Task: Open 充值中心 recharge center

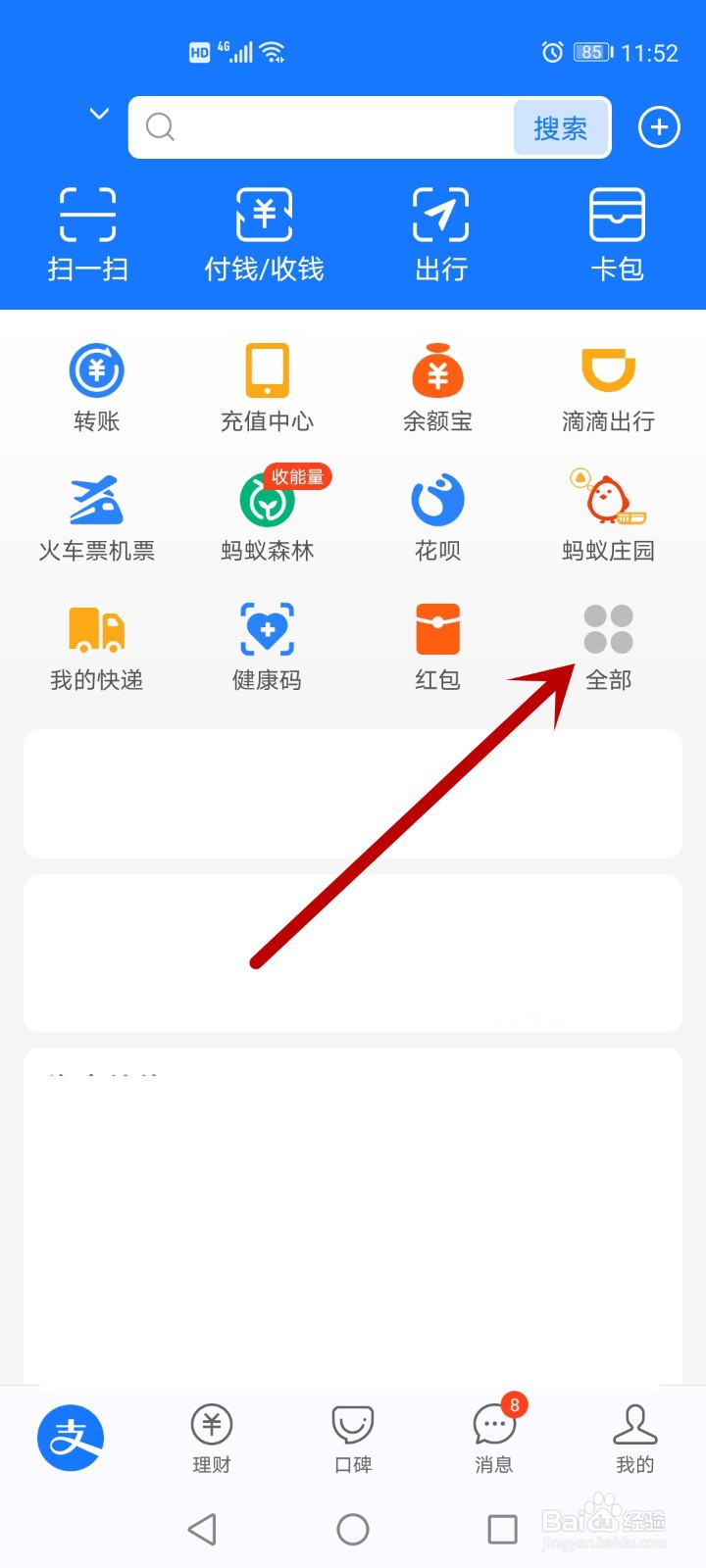Action: tap(267, 382)
